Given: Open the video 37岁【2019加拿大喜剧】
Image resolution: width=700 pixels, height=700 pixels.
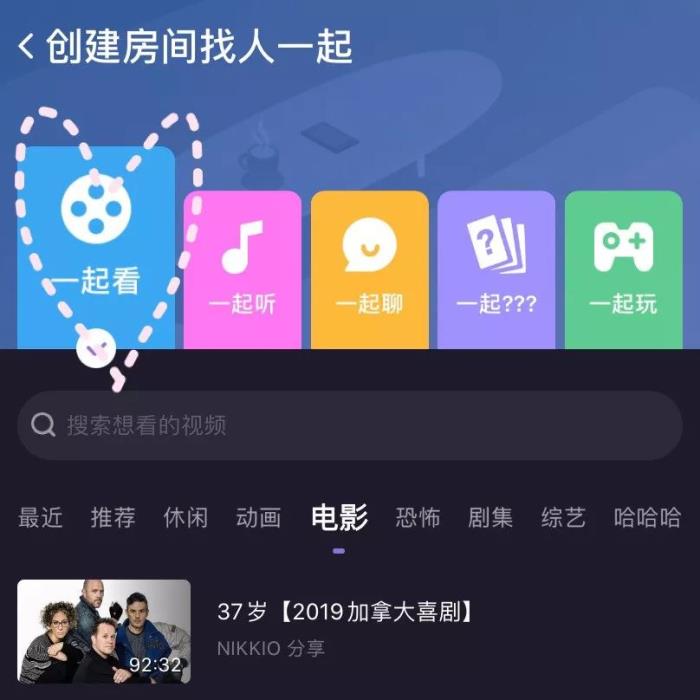Looking at the screenshot, I should [x=344, y=611].
